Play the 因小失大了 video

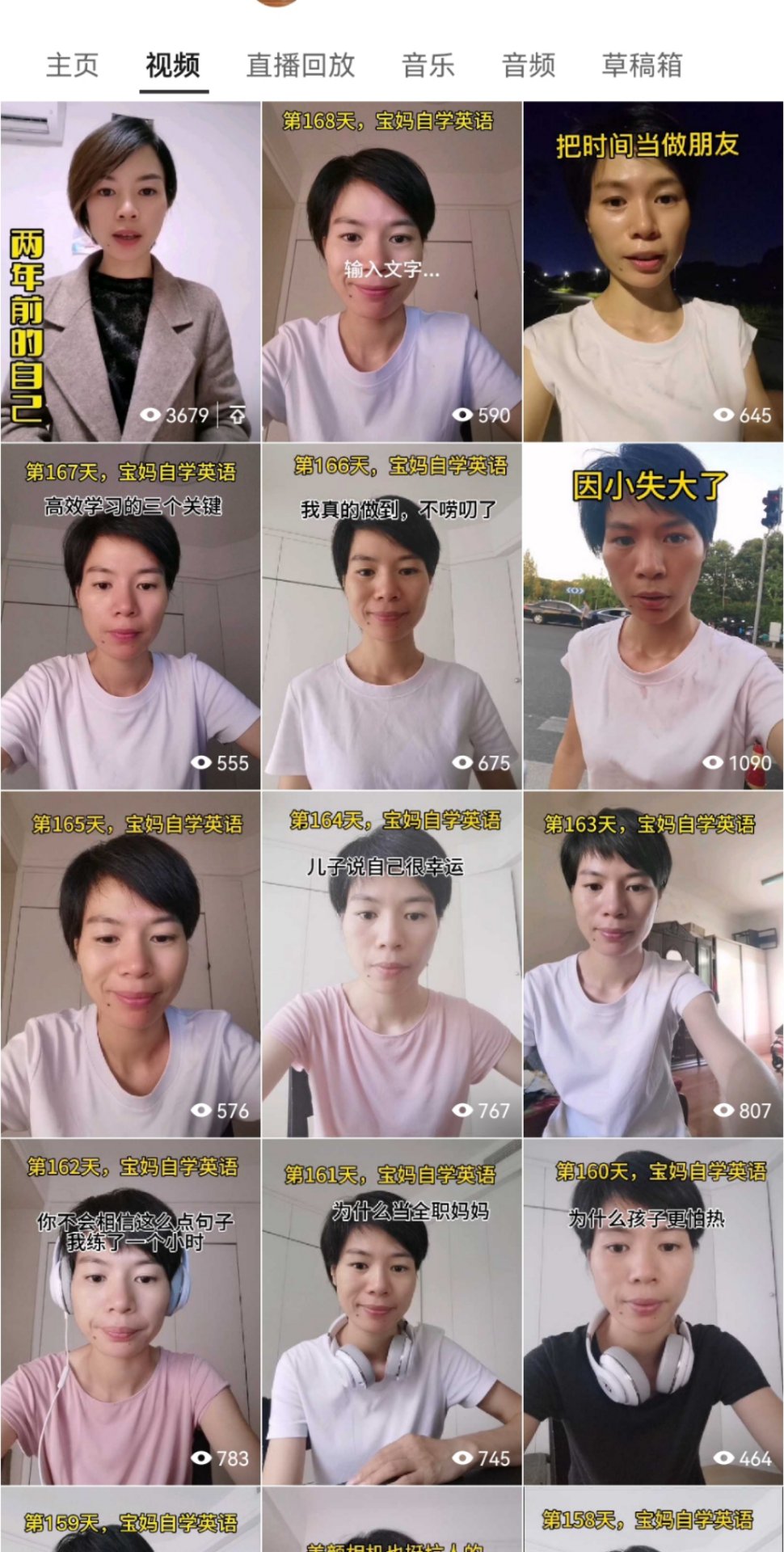pos(653,616)
